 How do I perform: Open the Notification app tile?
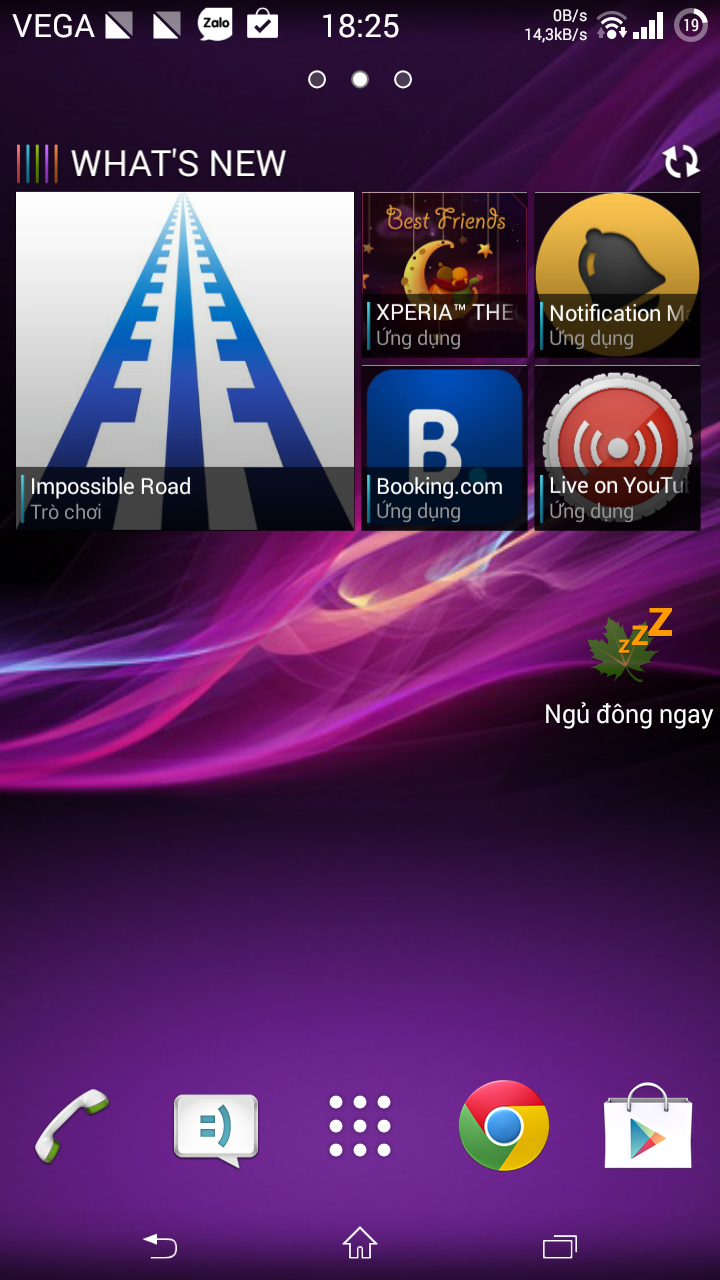tap(617, 274)
